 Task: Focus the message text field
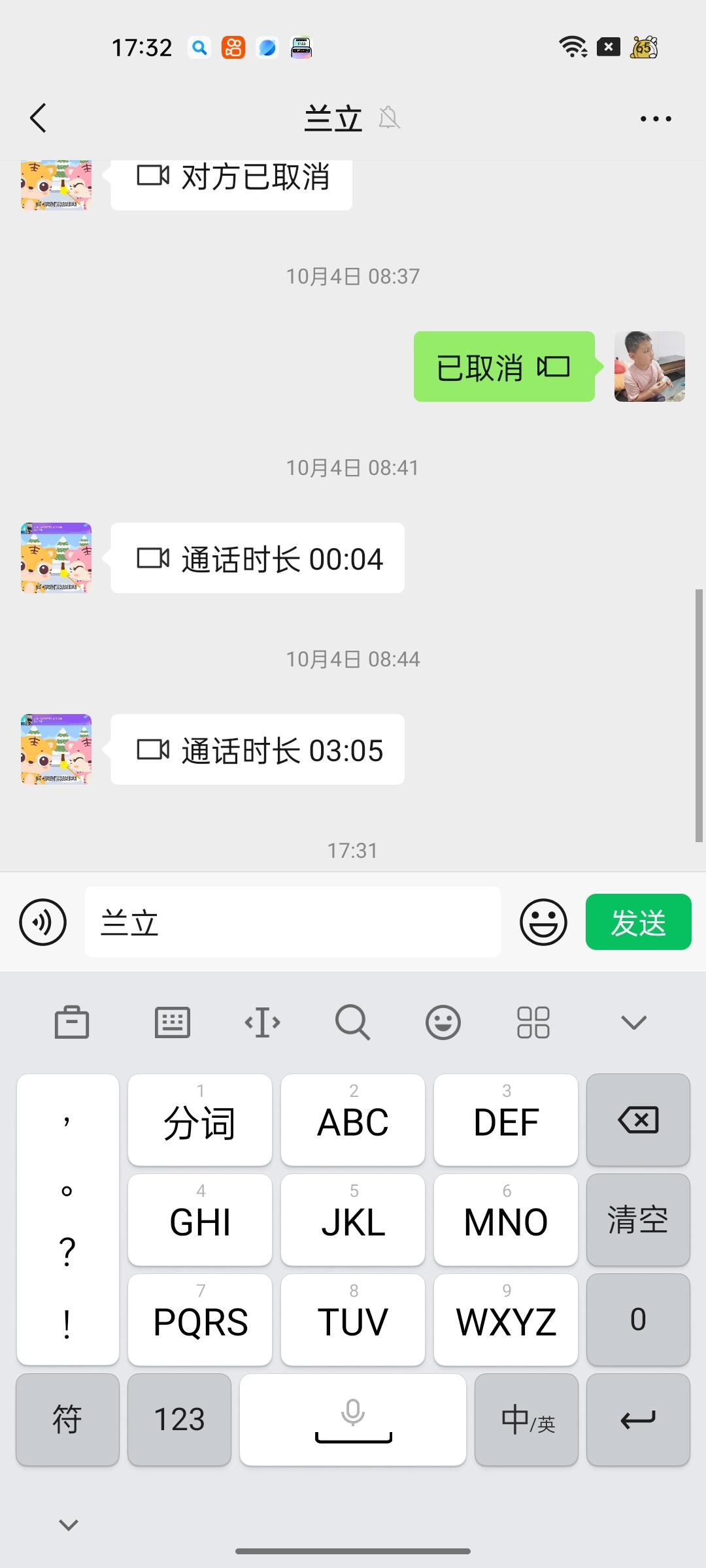tap(292, 922)
